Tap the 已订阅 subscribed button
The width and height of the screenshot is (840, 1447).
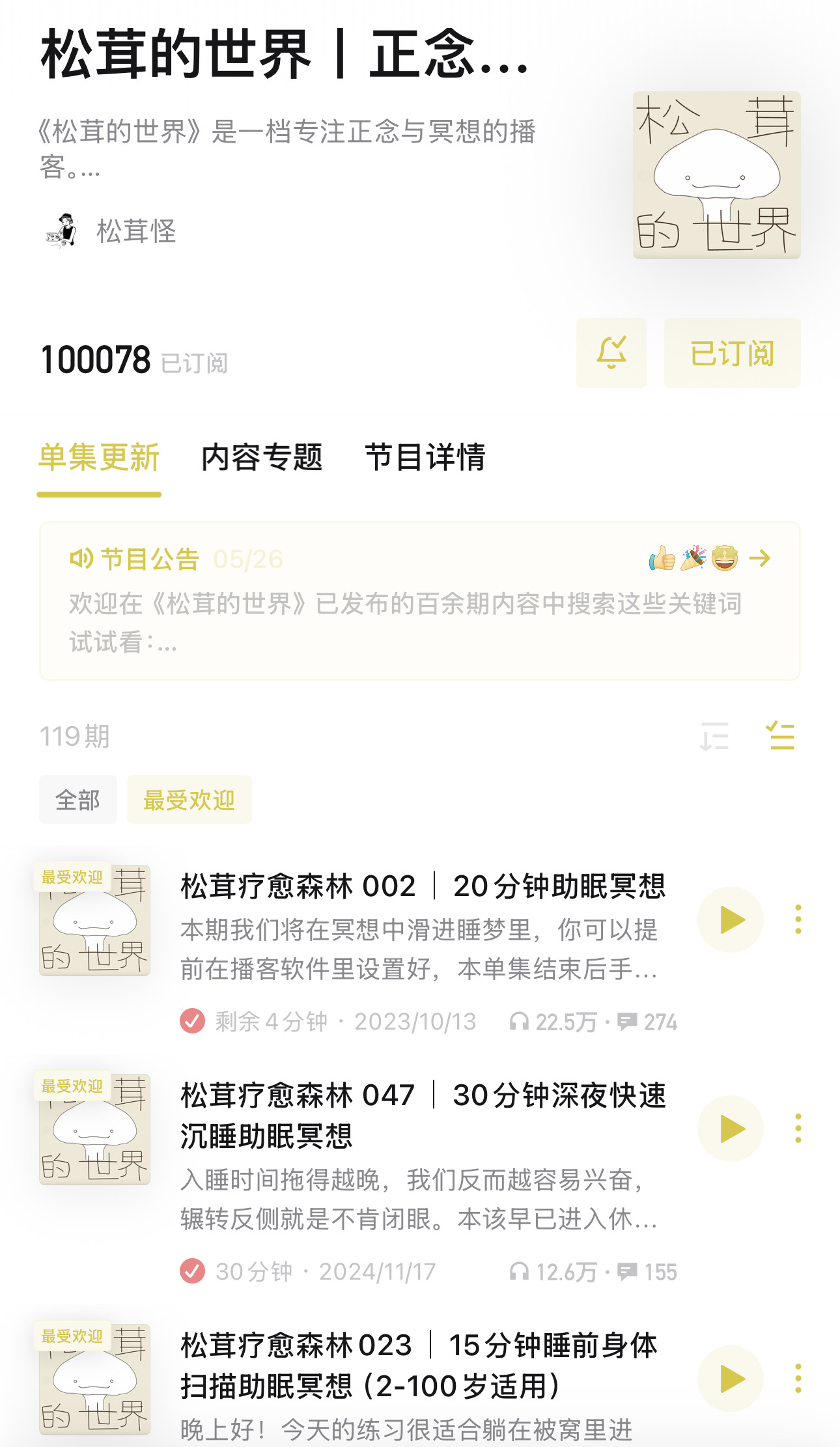click(x=732, y=353)
